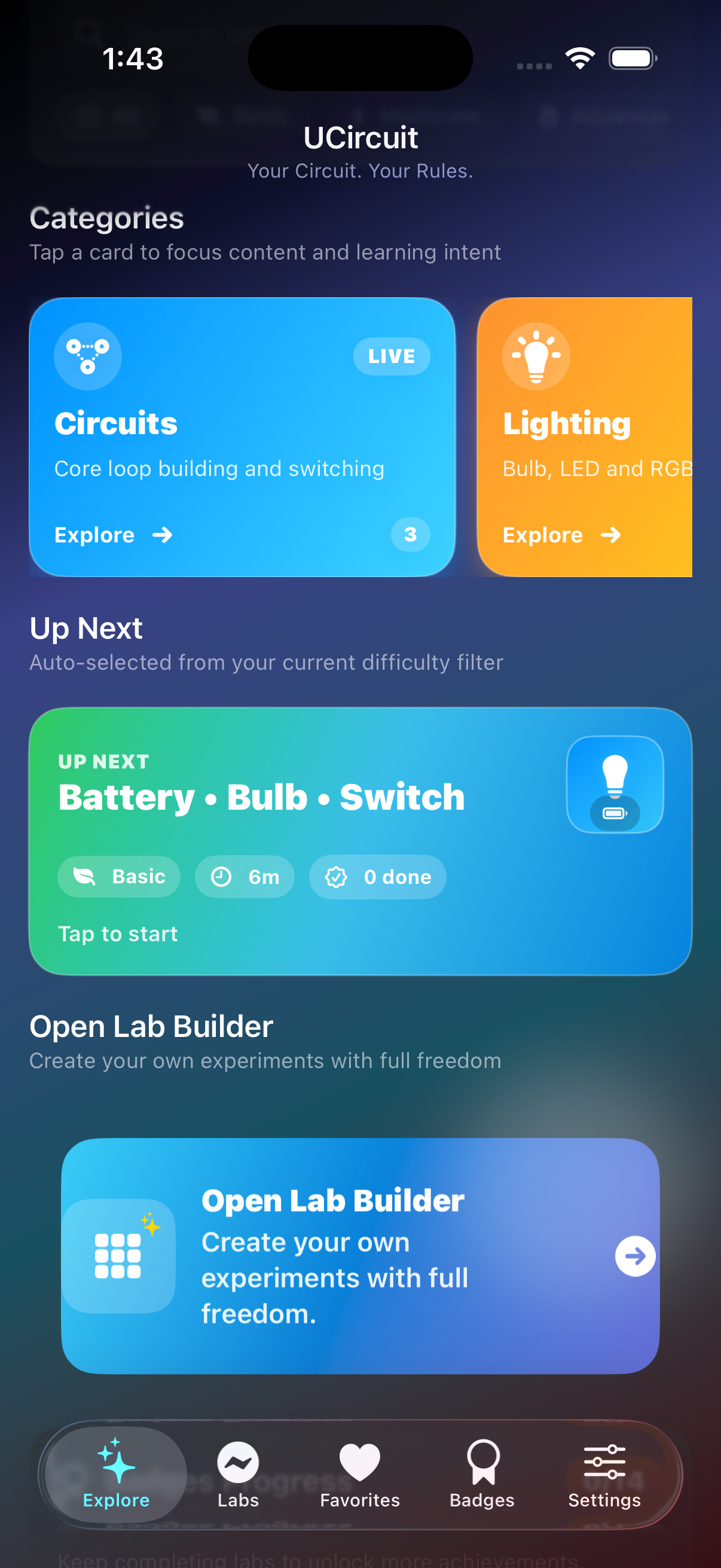Viewport: 721px width, 1568px height.
Task: Switch to the Labs tab
Action: pyautogui.click(x=238, y=1474)
